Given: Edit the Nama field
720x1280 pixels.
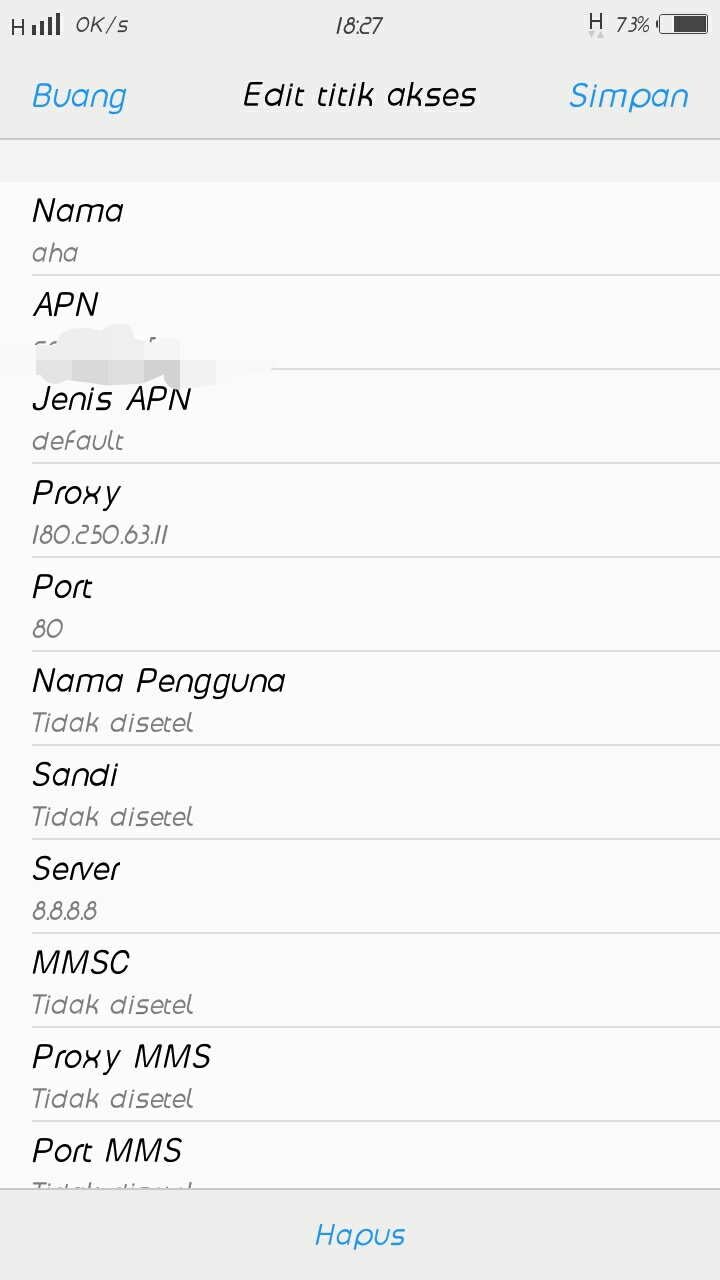Looking at the screenshot, I should (360, 229).
